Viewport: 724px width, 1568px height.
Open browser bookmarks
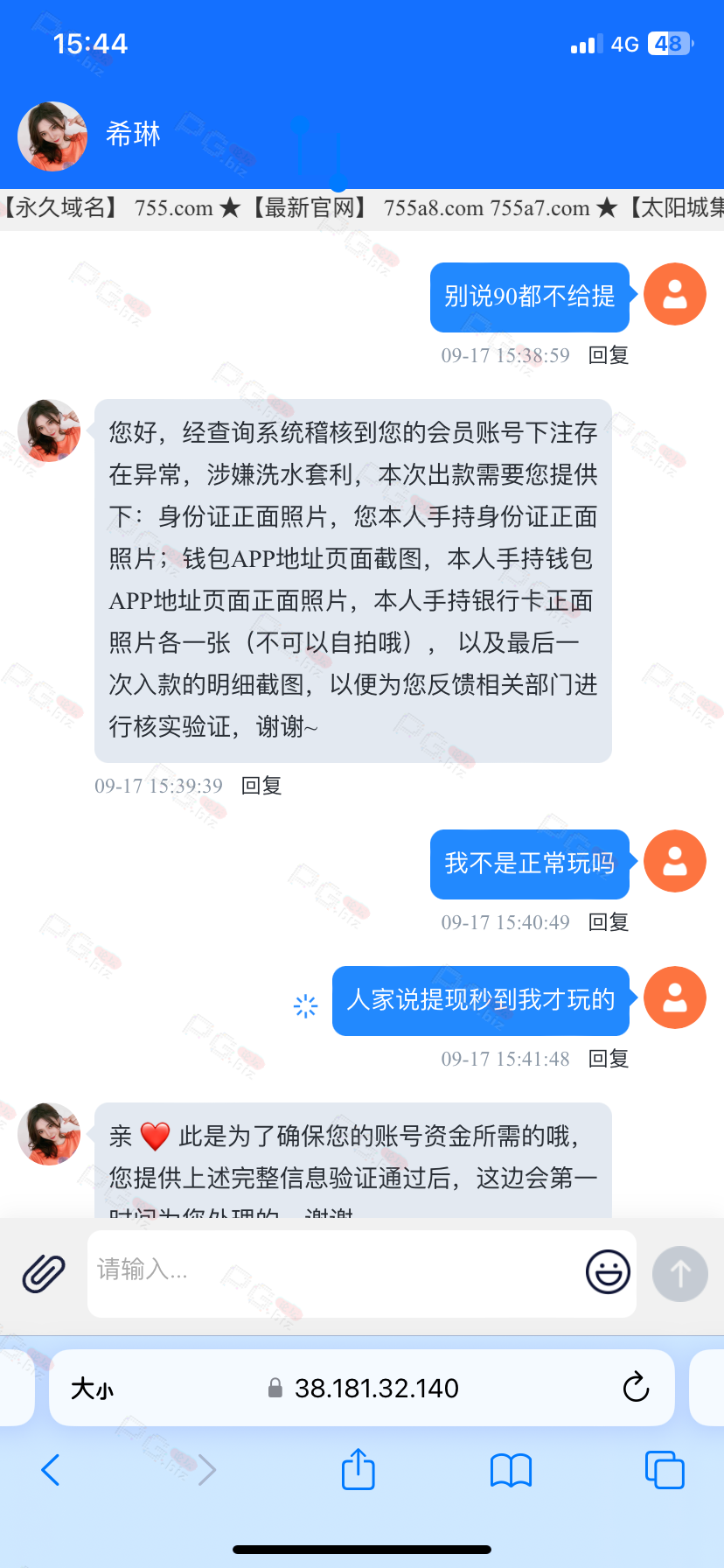click(511, 1470)
